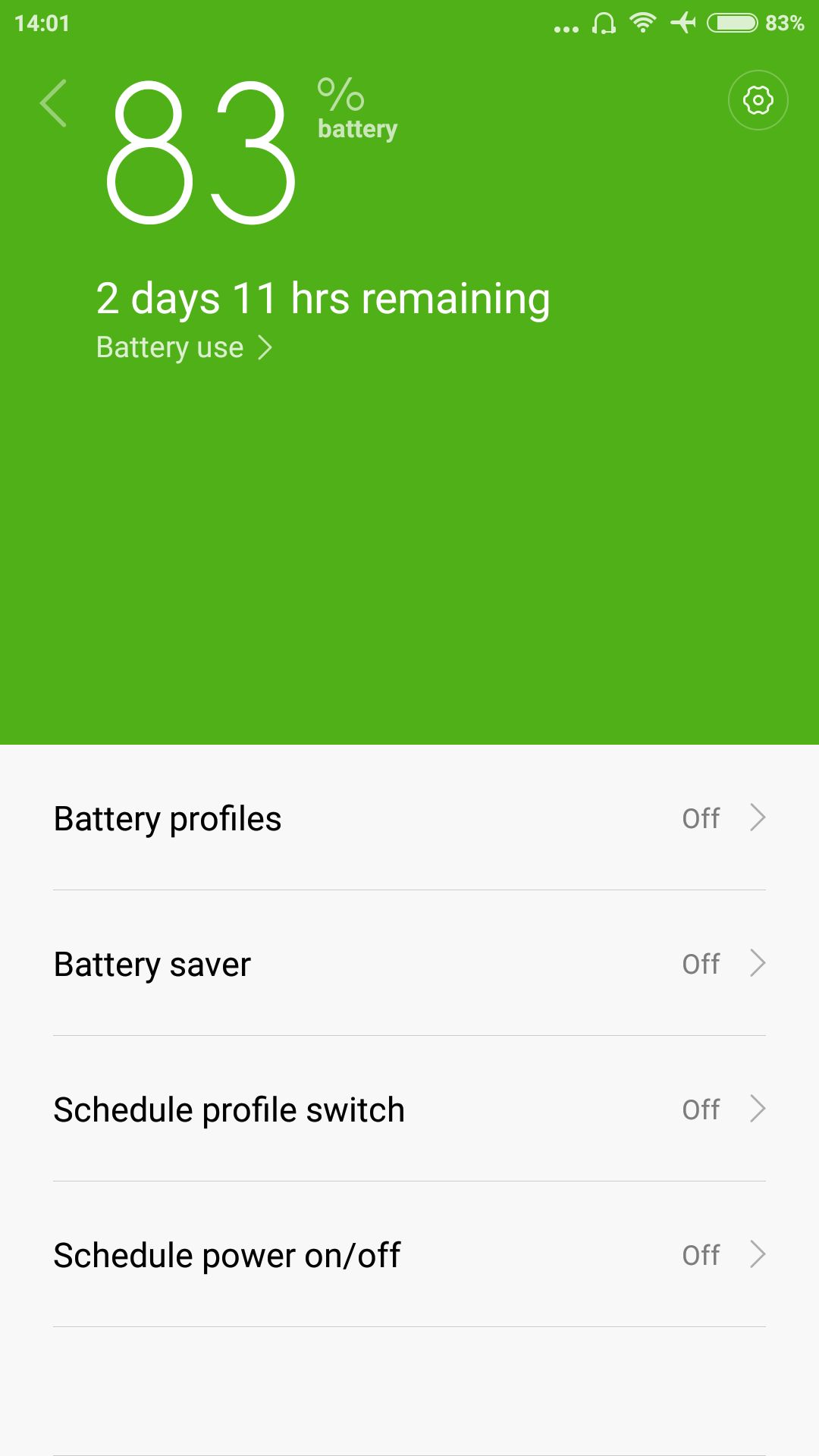The height and width of the screenshot is (1456, 819).
Task: Open the Battery use details link
Action: [x=184, y=347]
